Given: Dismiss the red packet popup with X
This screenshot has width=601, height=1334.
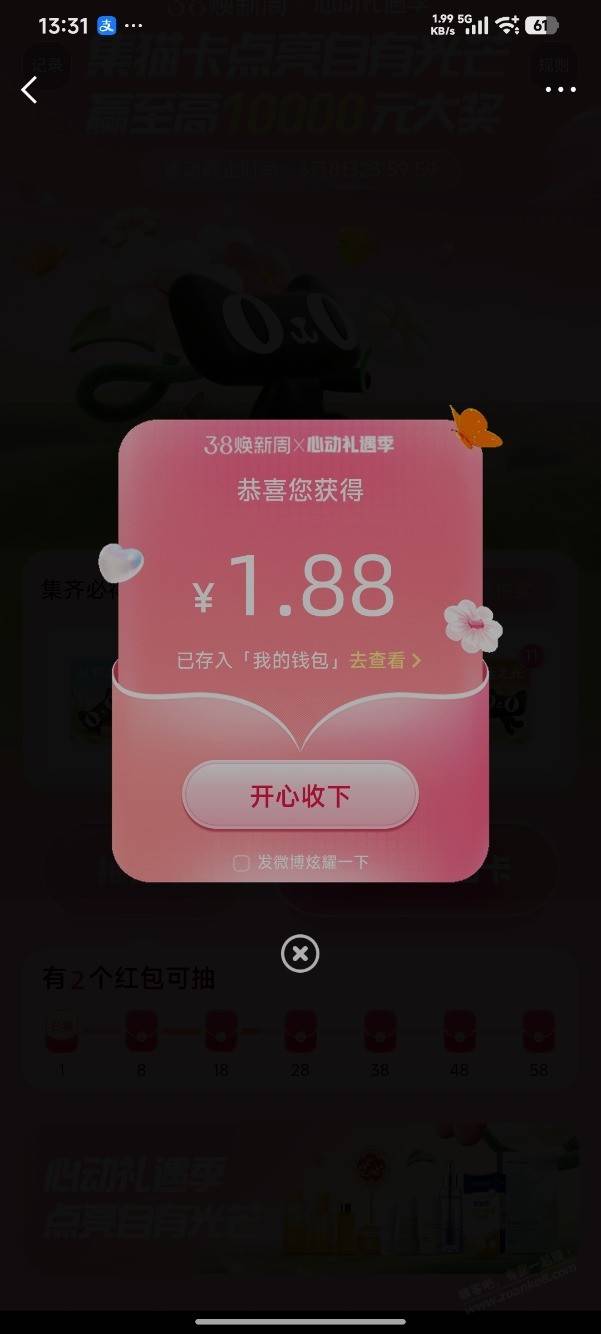Looking at the screenshot, I should coord(300,953).
